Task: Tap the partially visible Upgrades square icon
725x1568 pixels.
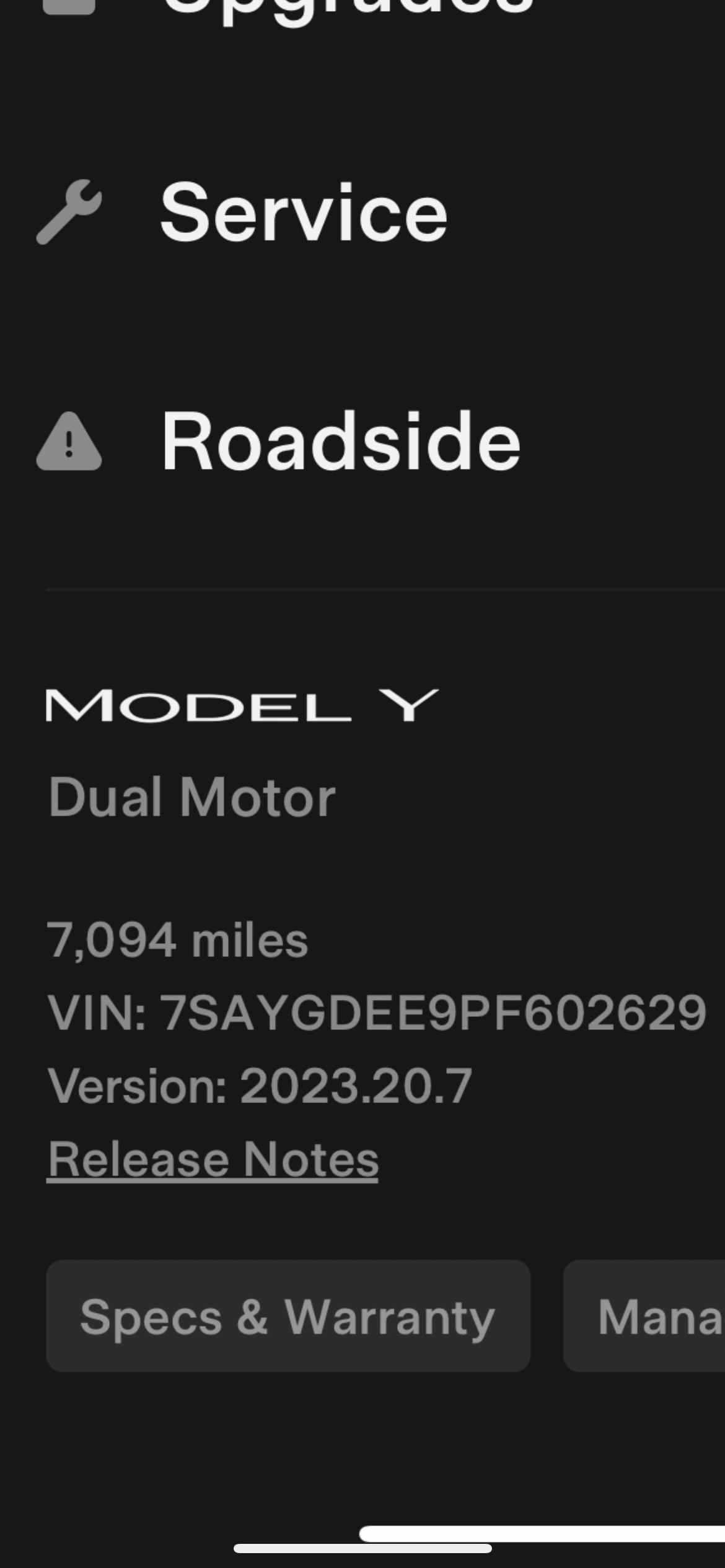Action: [68, 6]
